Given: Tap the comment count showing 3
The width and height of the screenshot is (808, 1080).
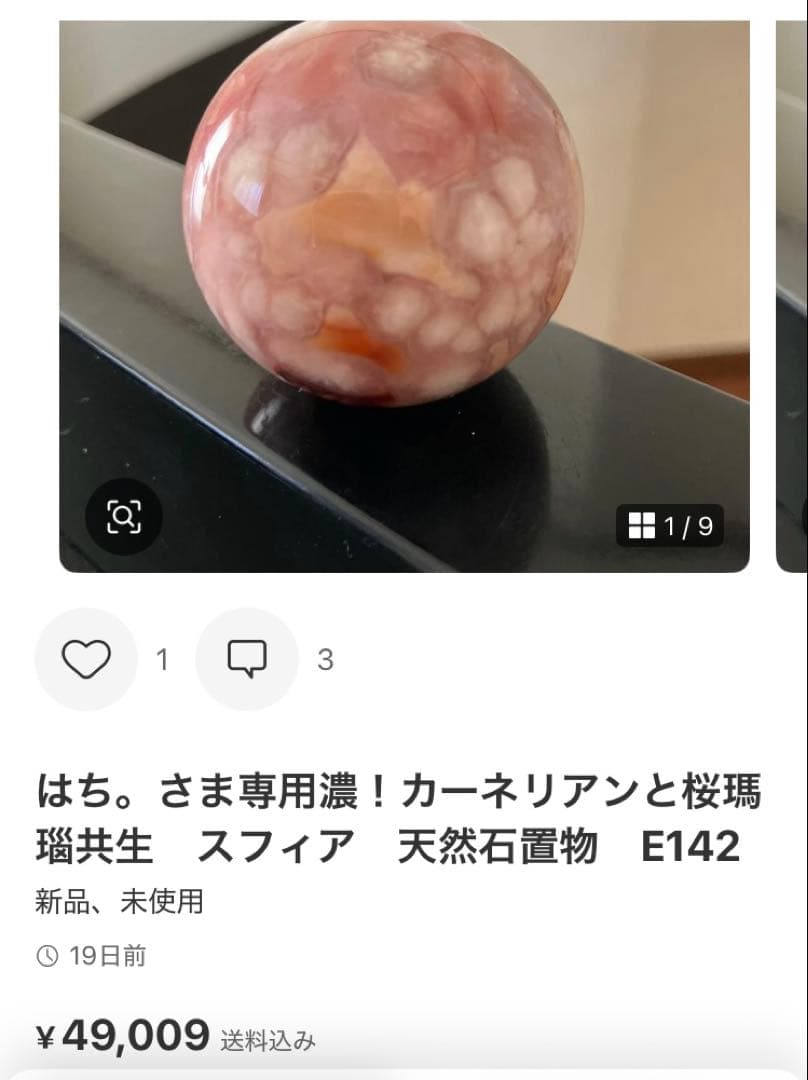Looking at the screenshot, I should pos(324,659).
